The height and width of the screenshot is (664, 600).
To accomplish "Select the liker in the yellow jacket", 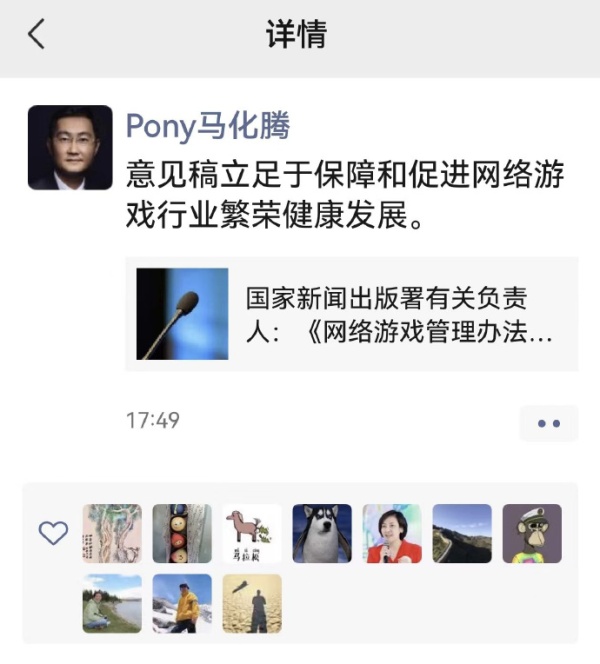I will tap(182, 603).
